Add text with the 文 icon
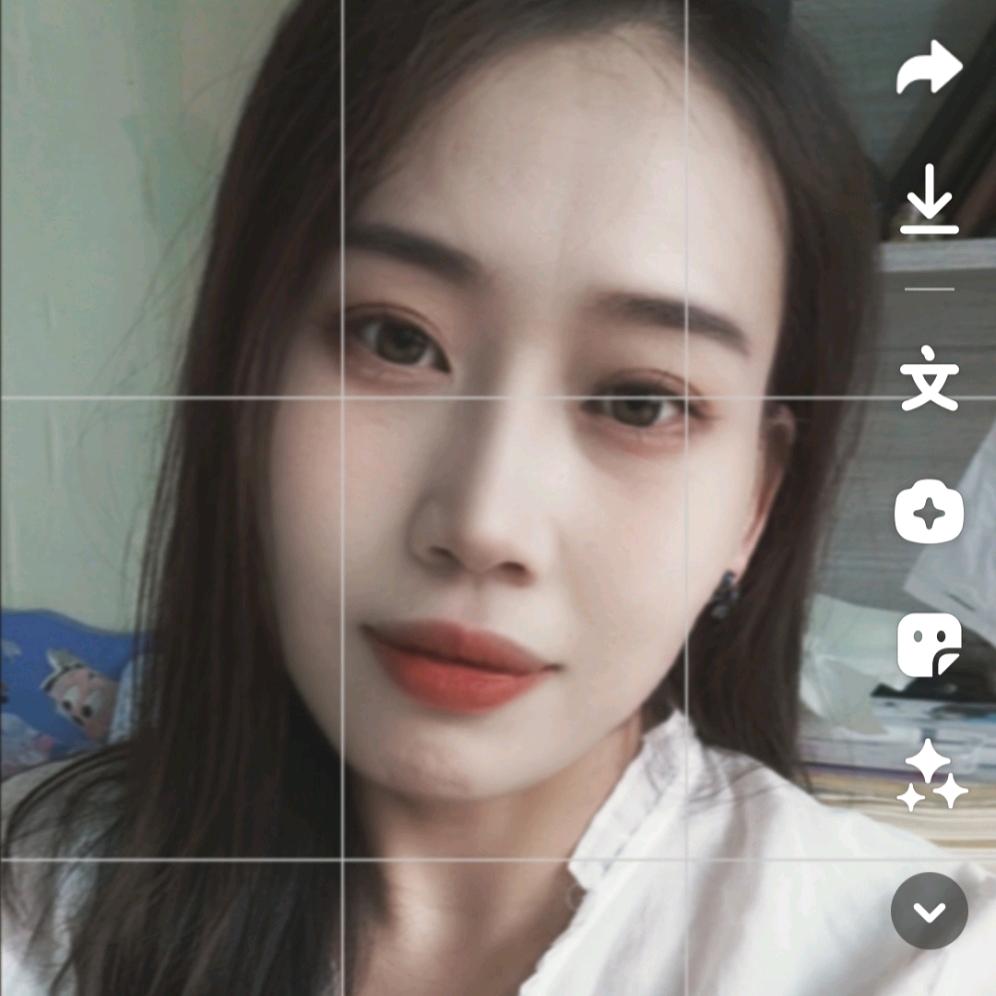The width and height of the screenshot is (996, 996). (x=929, y=379)
